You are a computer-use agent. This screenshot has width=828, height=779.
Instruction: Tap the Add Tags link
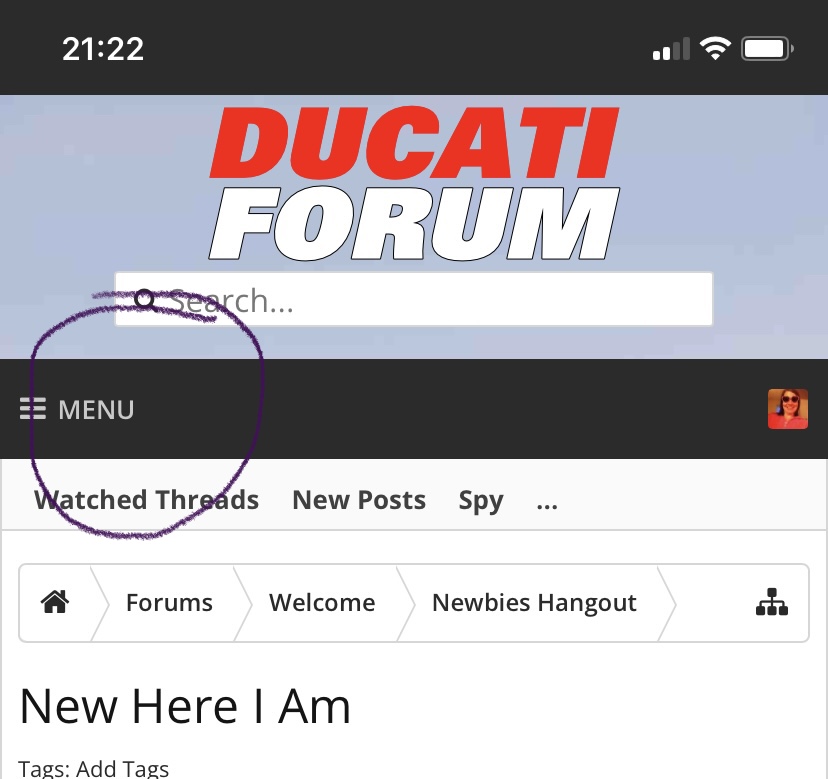[x=123, y=768]
